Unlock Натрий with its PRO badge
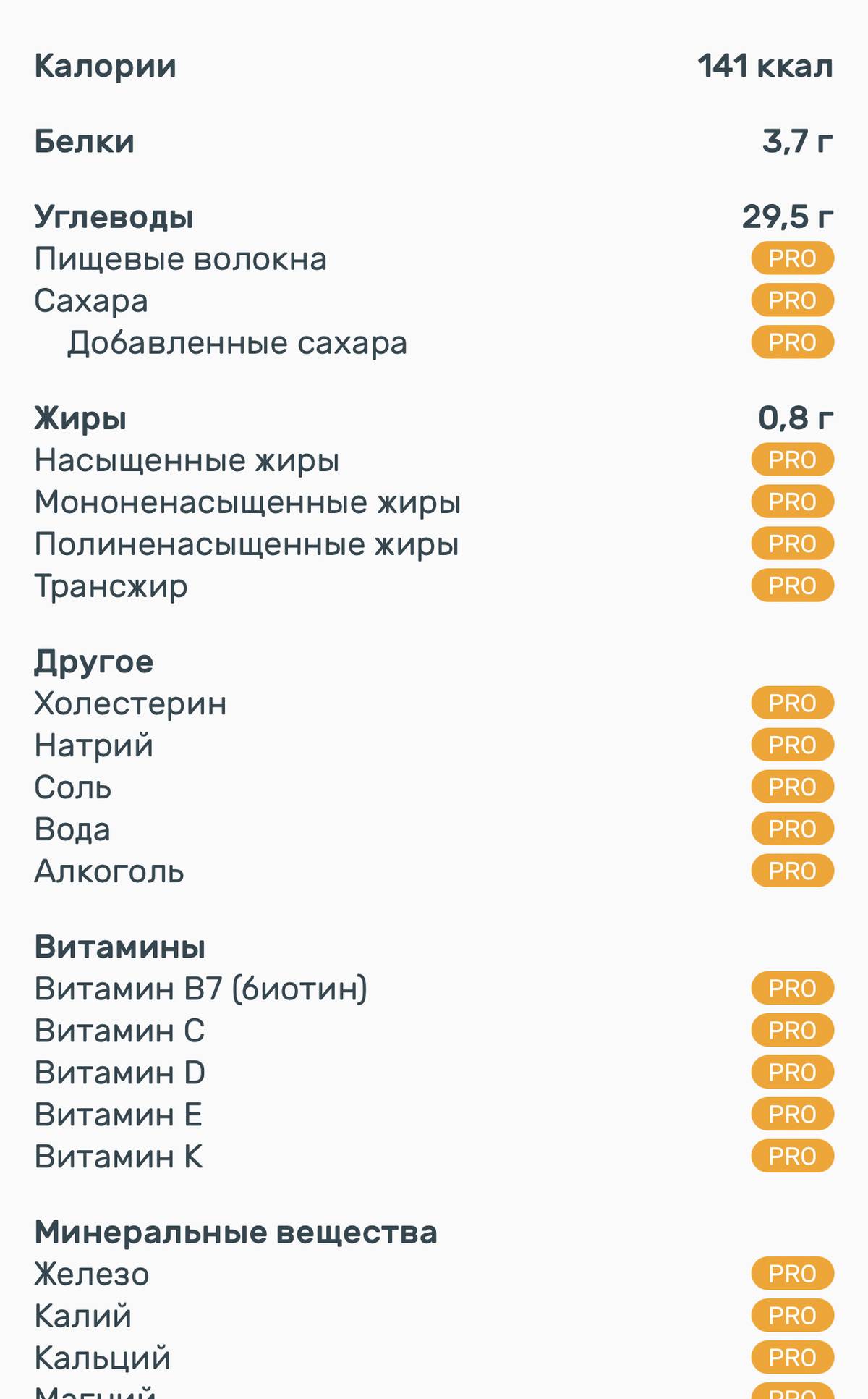Viewport: 868px width, 1399px height. 792,745
